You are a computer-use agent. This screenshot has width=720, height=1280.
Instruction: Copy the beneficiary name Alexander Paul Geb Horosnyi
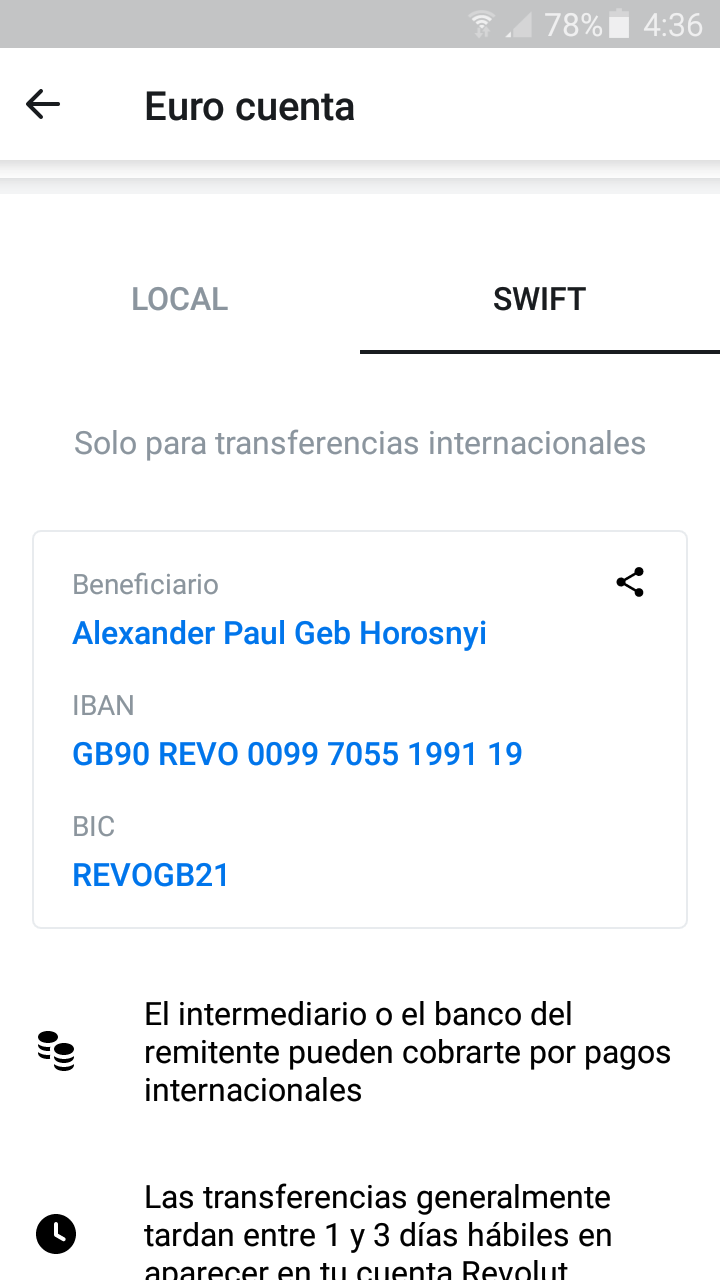(279, 633)
